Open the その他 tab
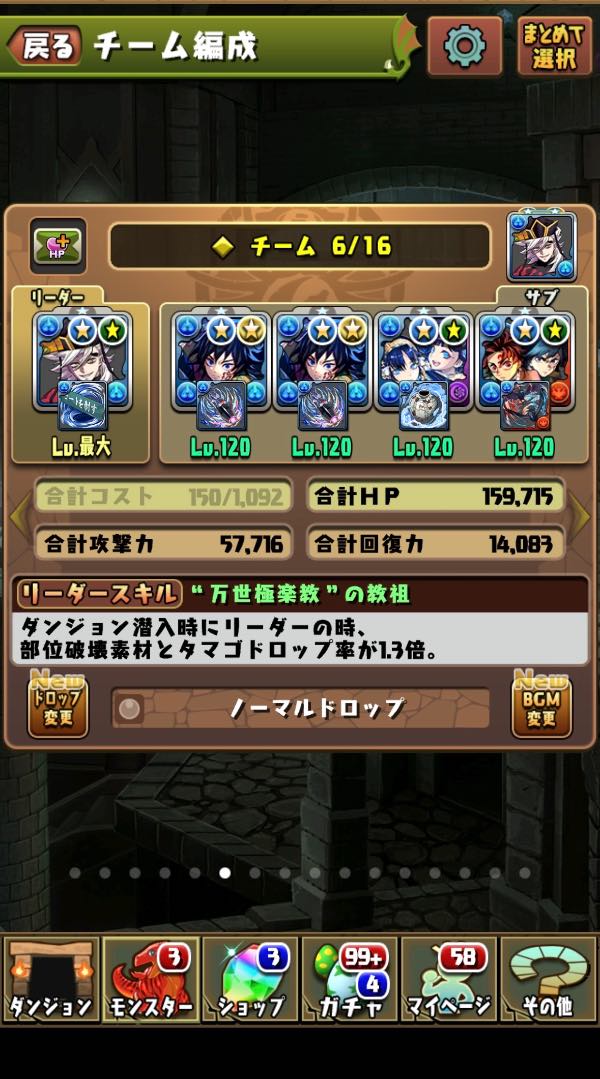The image size is (600, 1079). pyautogui.click(x=548, y=978)
